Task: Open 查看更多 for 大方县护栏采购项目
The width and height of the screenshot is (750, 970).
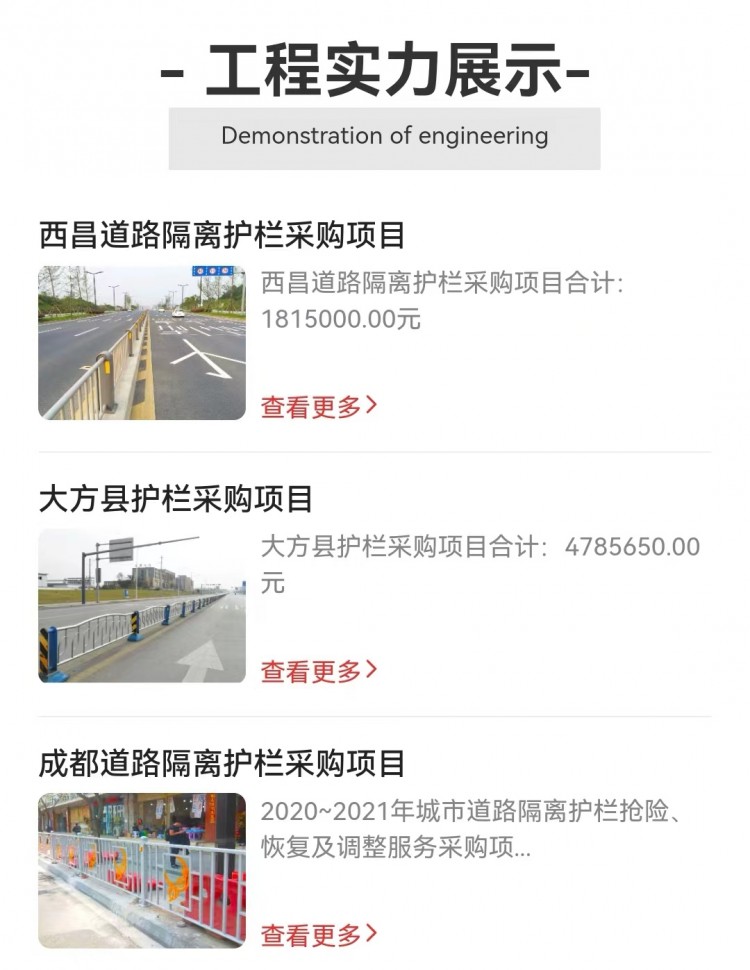Action: click(319, 671)
